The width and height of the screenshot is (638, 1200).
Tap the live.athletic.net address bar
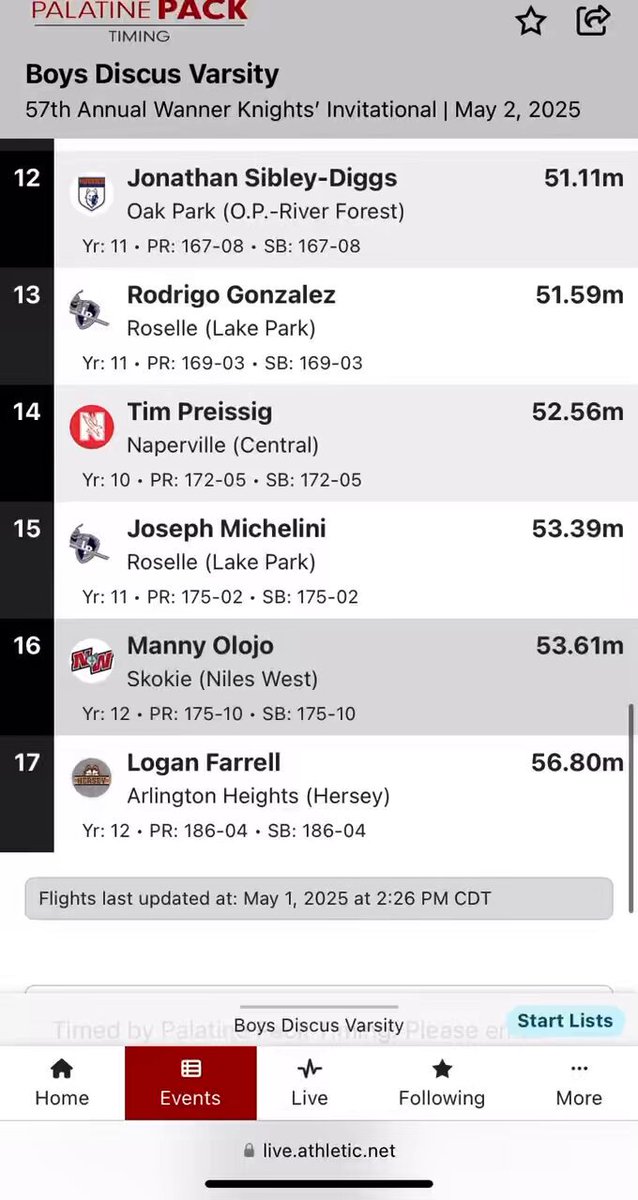[x=319, y=1151]
